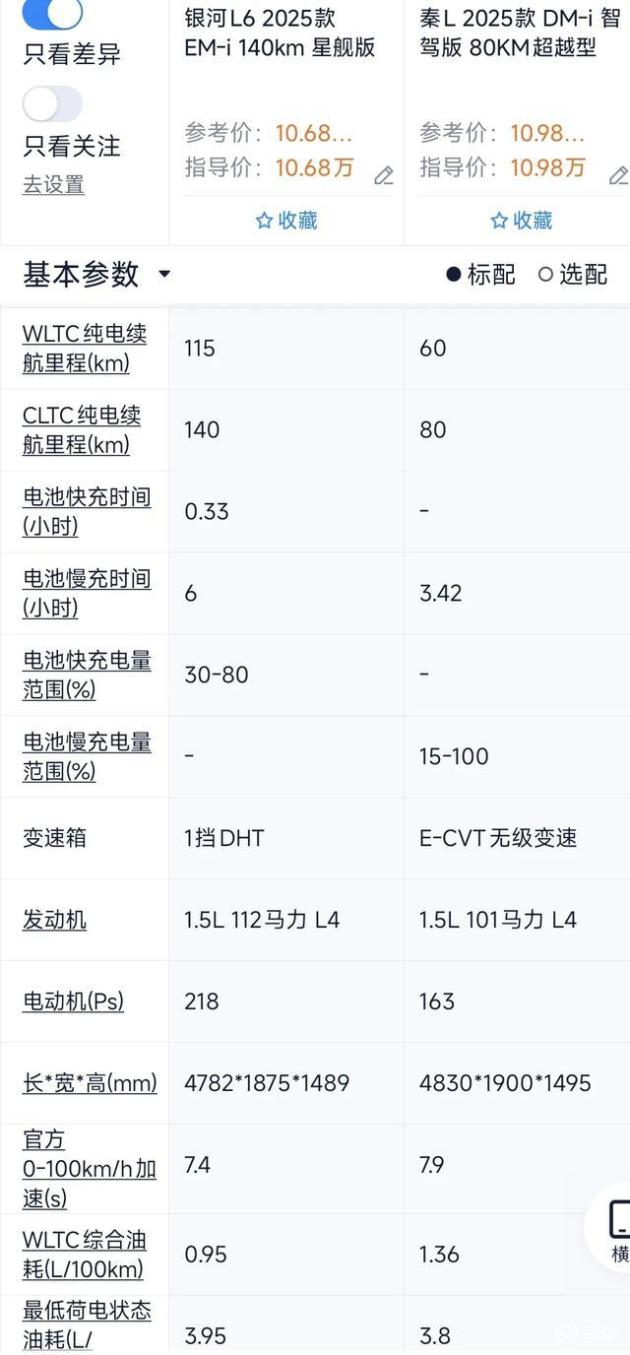Screen dimensions: 630x1355
Task: Open the 电动机(Ps) parameter link
Action: tap(73, 1001)
